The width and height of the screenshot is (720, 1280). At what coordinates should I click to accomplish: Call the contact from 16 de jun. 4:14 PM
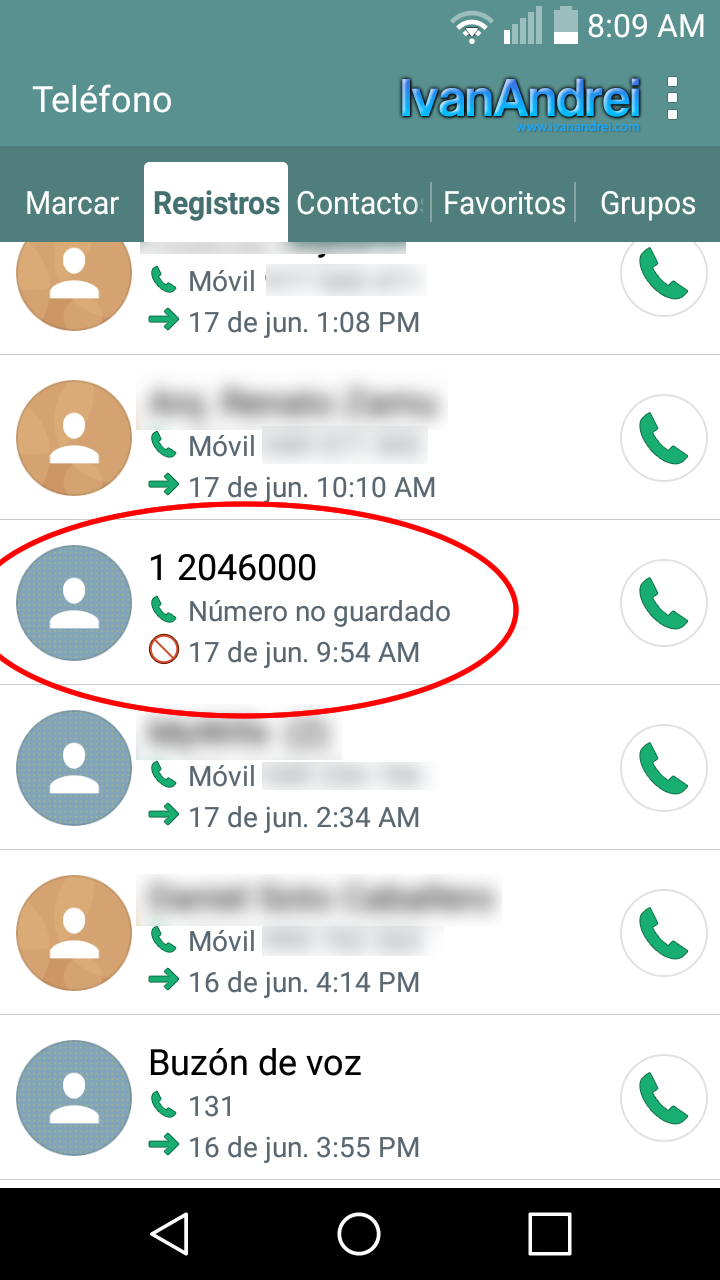coord(664,933)
